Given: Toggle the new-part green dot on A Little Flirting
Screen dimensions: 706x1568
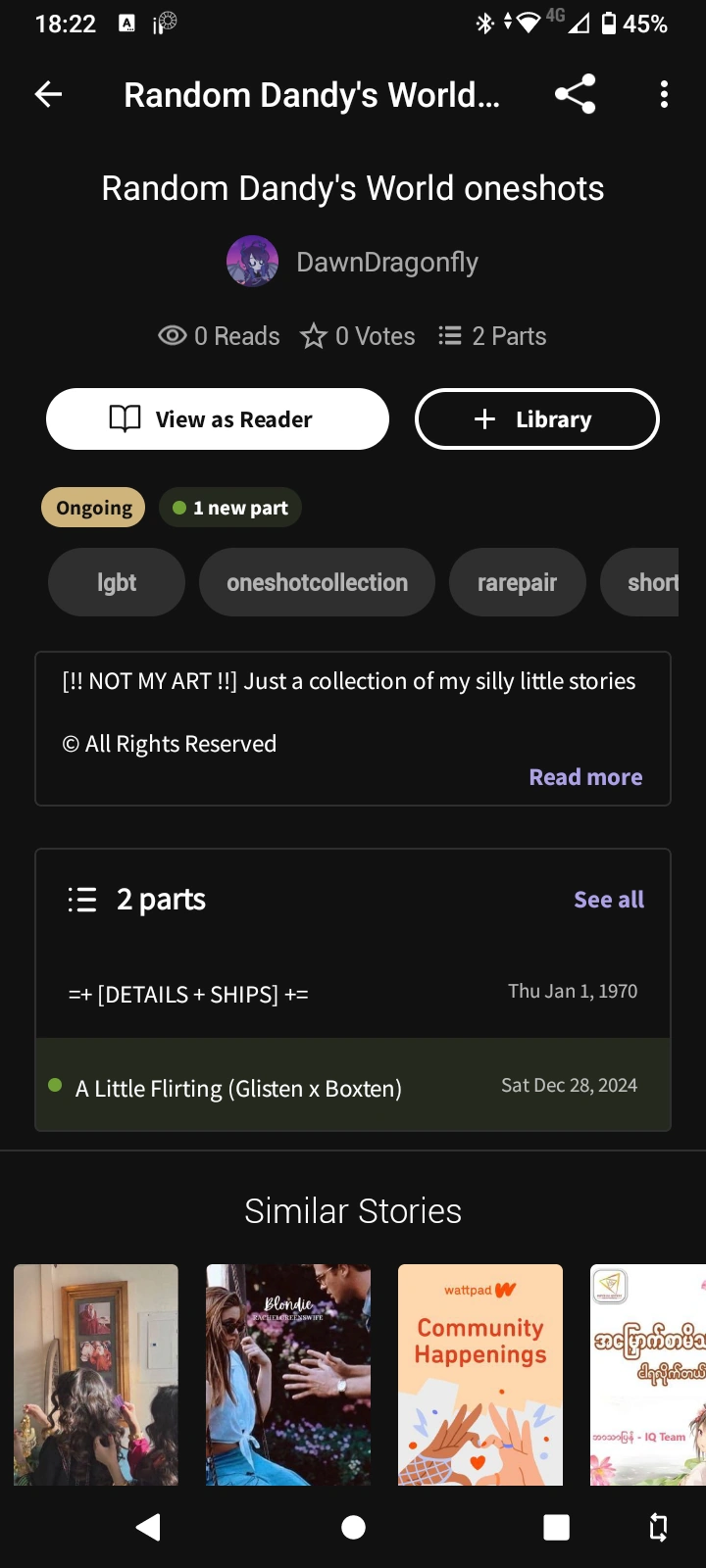Looking at the screenshot, I should click(x=54, y=1086).
